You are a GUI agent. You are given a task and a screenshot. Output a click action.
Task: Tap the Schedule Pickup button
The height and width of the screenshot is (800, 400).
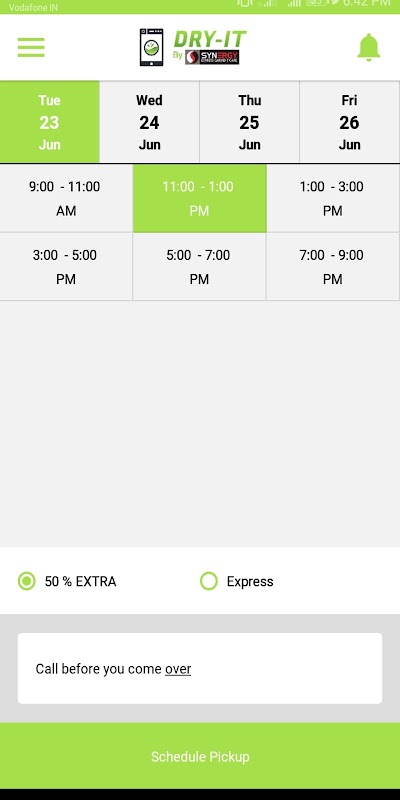pyautogui.click(x=200, y=756)
